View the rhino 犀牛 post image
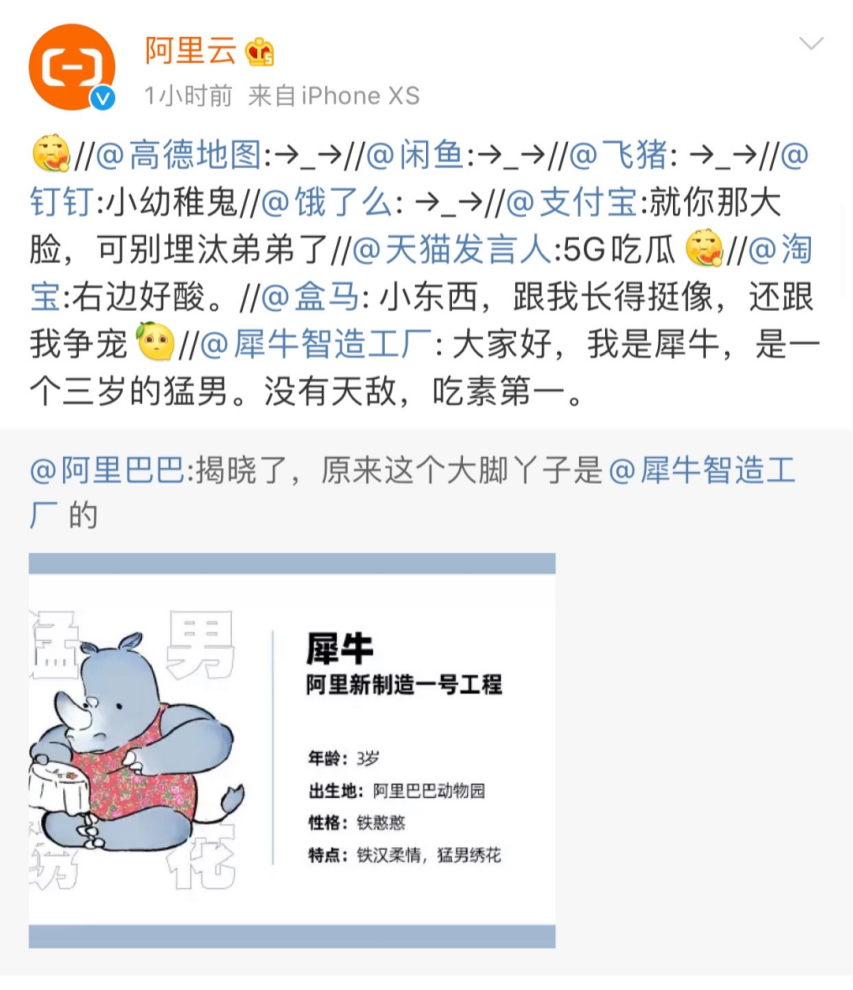The height and width of the screenshot is (990, 853). pyautogui.click(x=292, y=749)
